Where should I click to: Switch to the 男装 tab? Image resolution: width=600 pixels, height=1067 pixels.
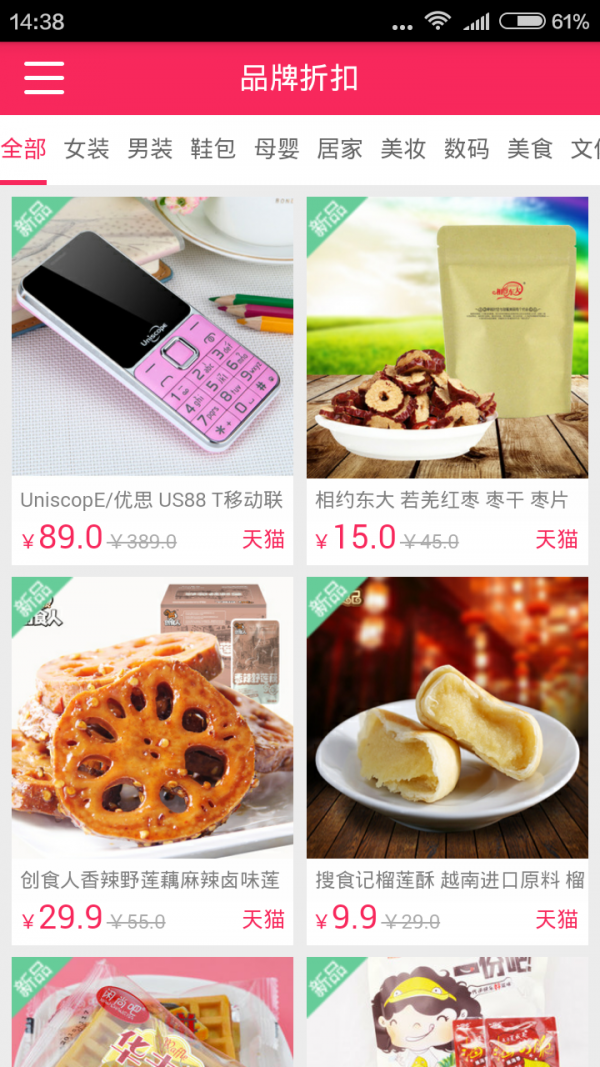point(150,149)
